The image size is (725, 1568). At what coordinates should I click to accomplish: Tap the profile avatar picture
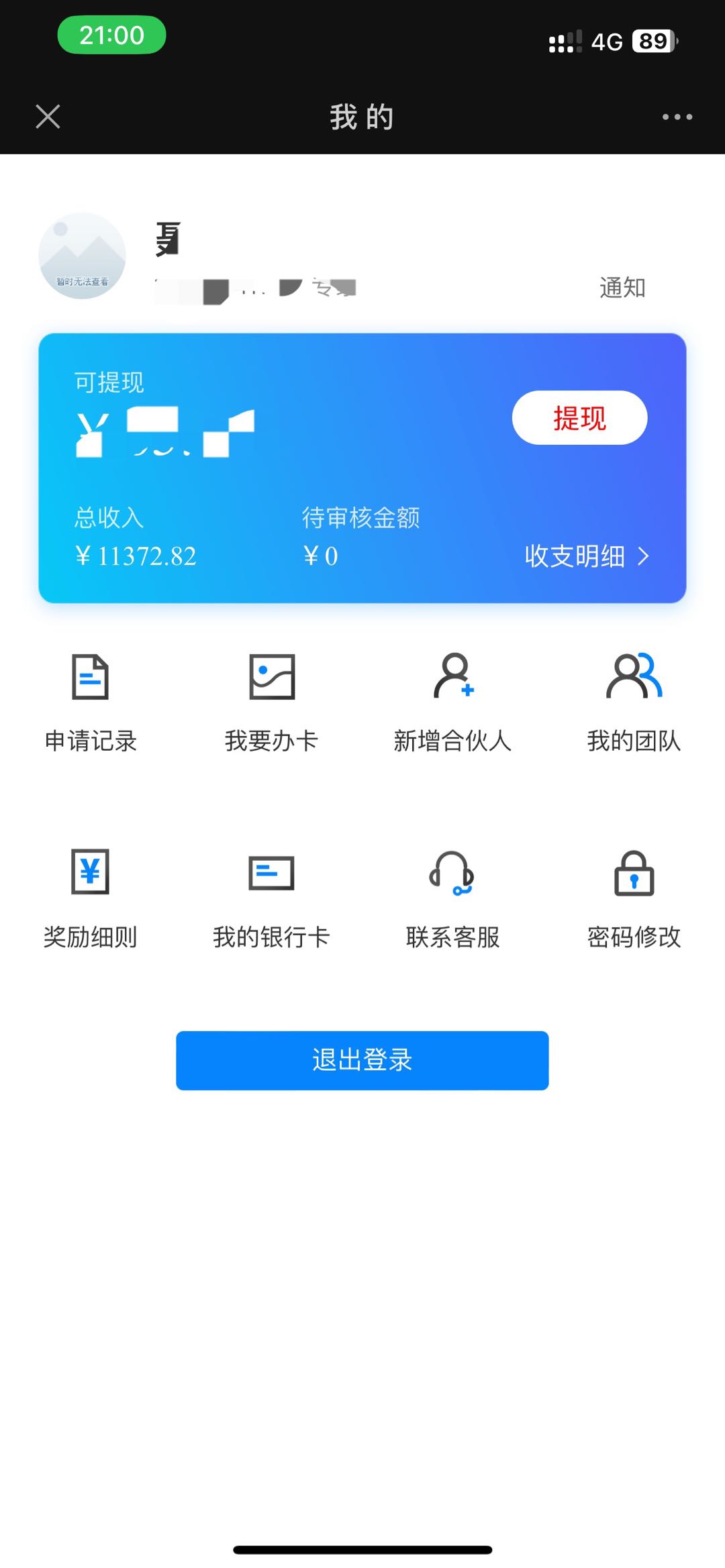pos(82,256)
